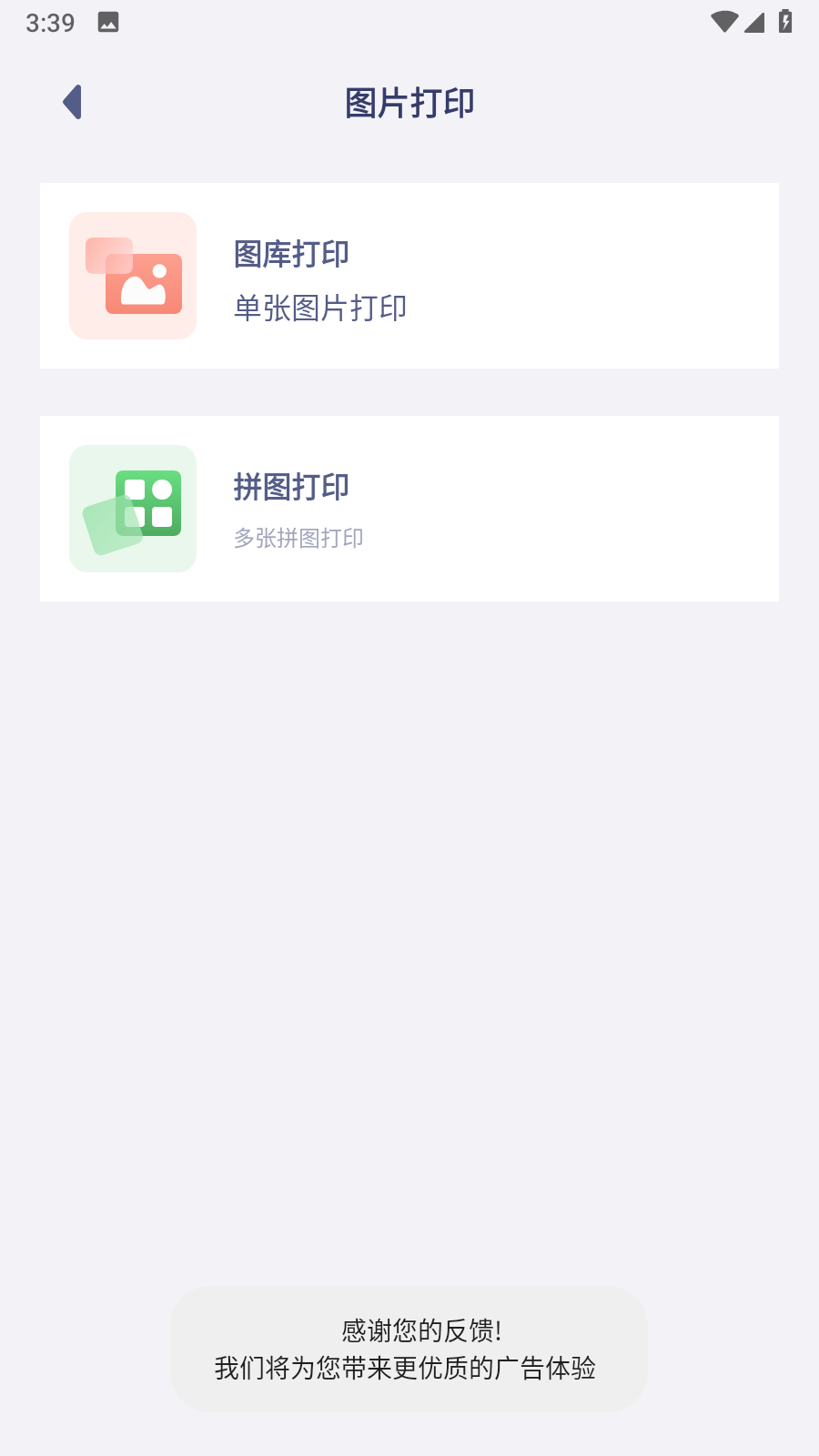This screenshot has width=819, height=1456.
Task: Click the clock showing 3:39
Action: pos(50,22)
